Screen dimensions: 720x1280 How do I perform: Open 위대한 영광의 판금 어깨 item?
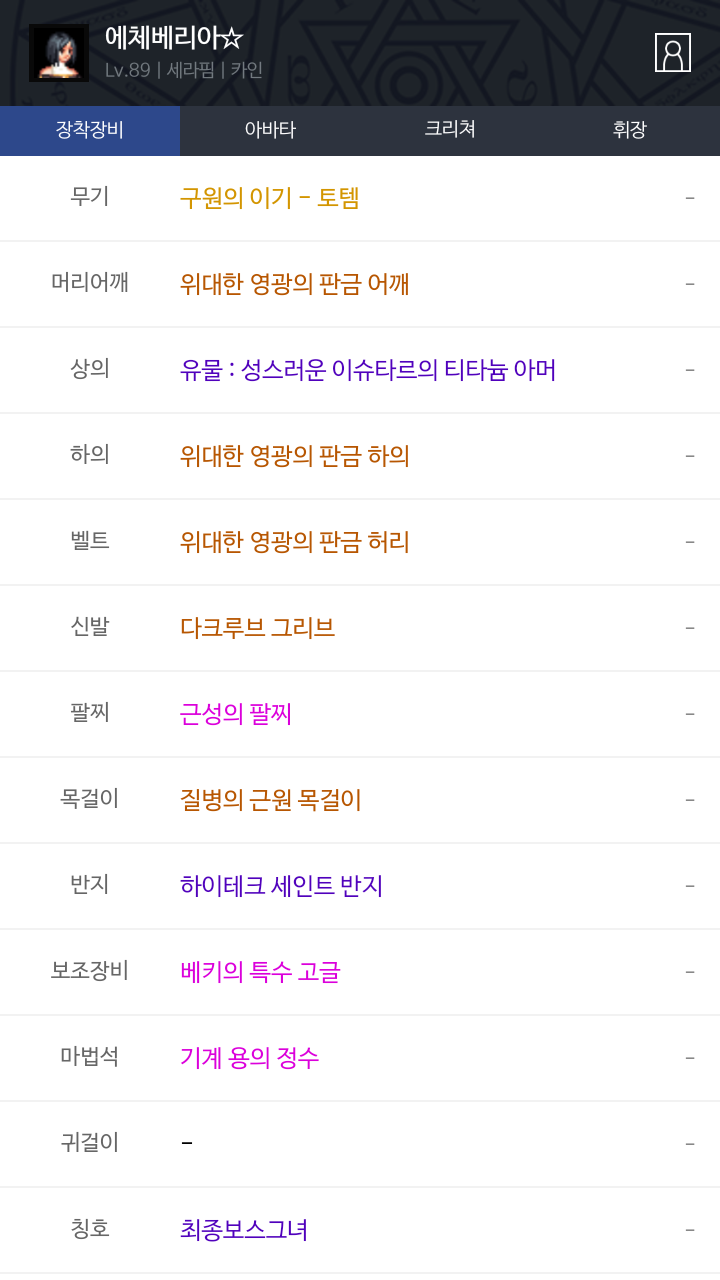coord(294,284)
